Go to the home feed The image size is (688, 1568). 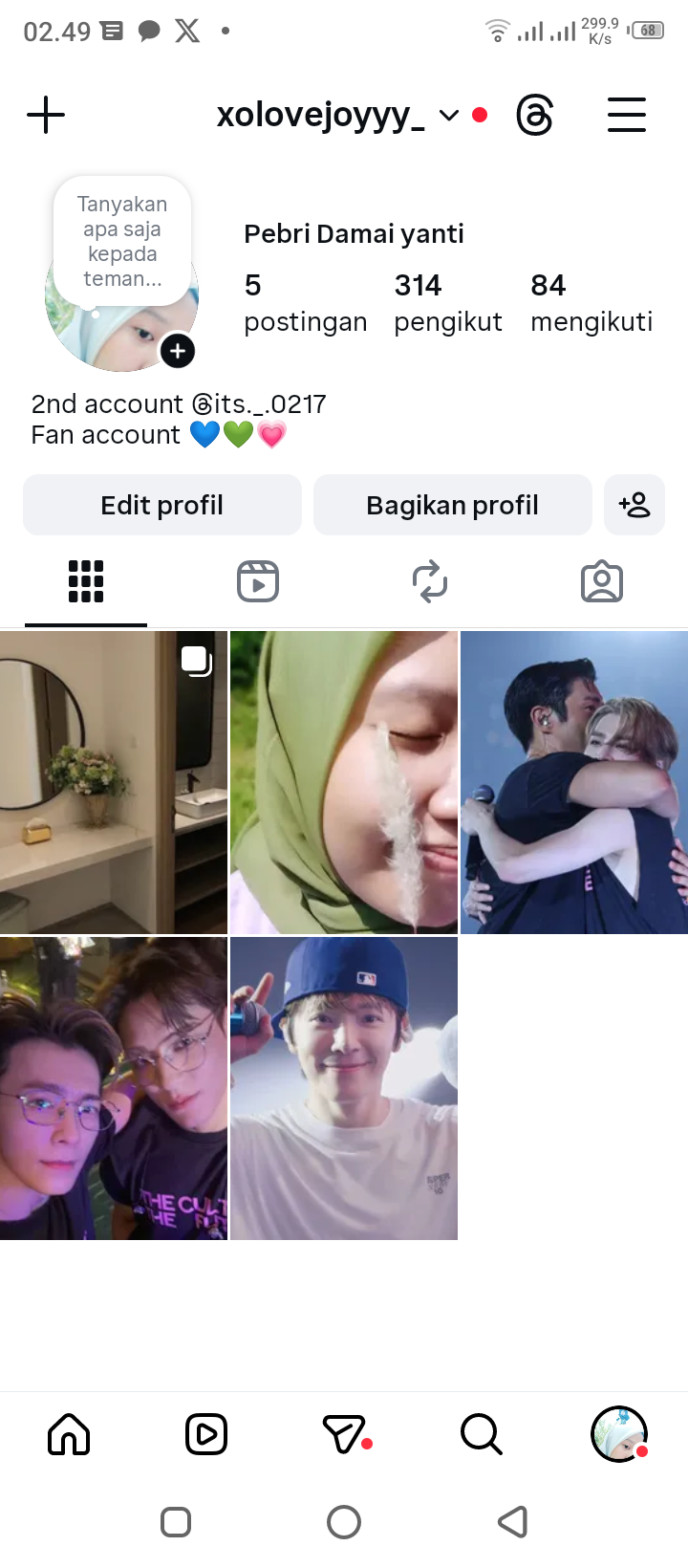pos(69,1434)
